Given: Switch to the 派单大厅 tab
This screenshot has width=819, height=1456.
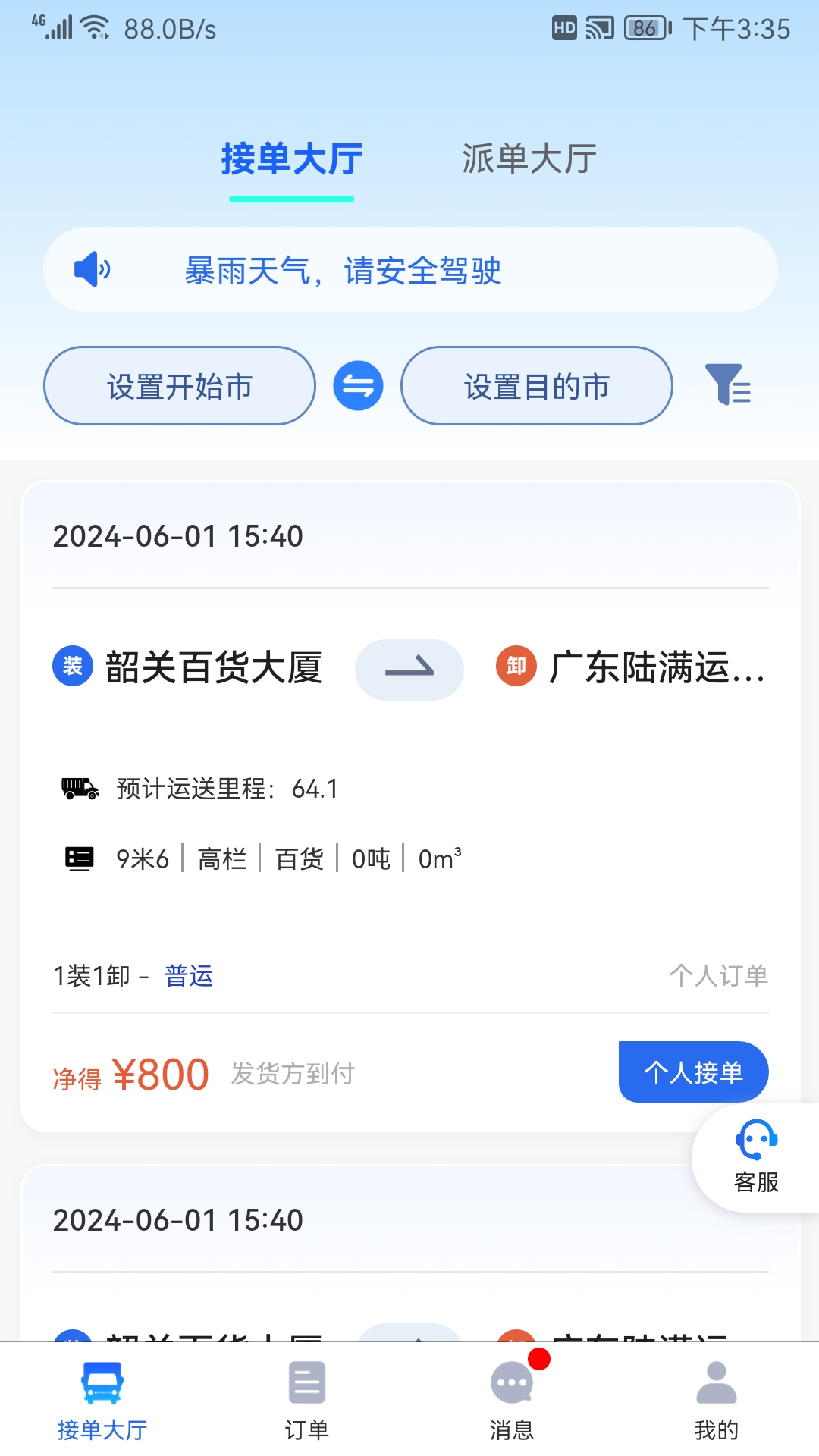Looking at the screenshot, I should 528,159.
